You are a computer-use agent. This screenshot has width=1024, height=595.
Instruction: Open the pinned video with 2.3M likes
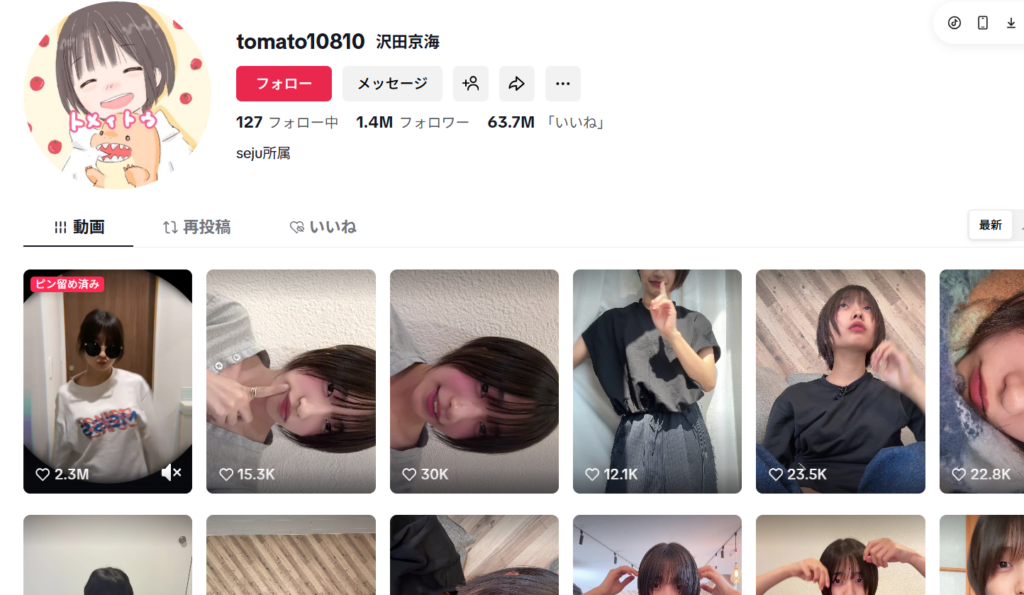(107, 380)
